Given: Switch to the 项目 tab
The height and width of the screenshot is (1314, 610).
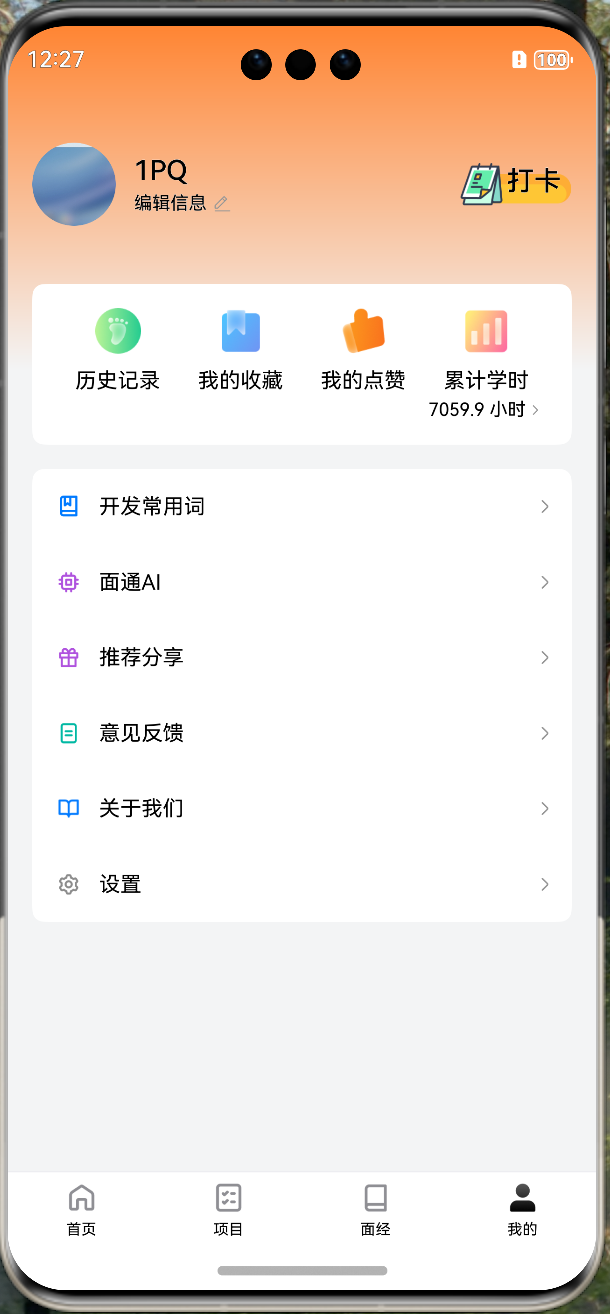Looking at the screenshot, I should point(229,1210).
